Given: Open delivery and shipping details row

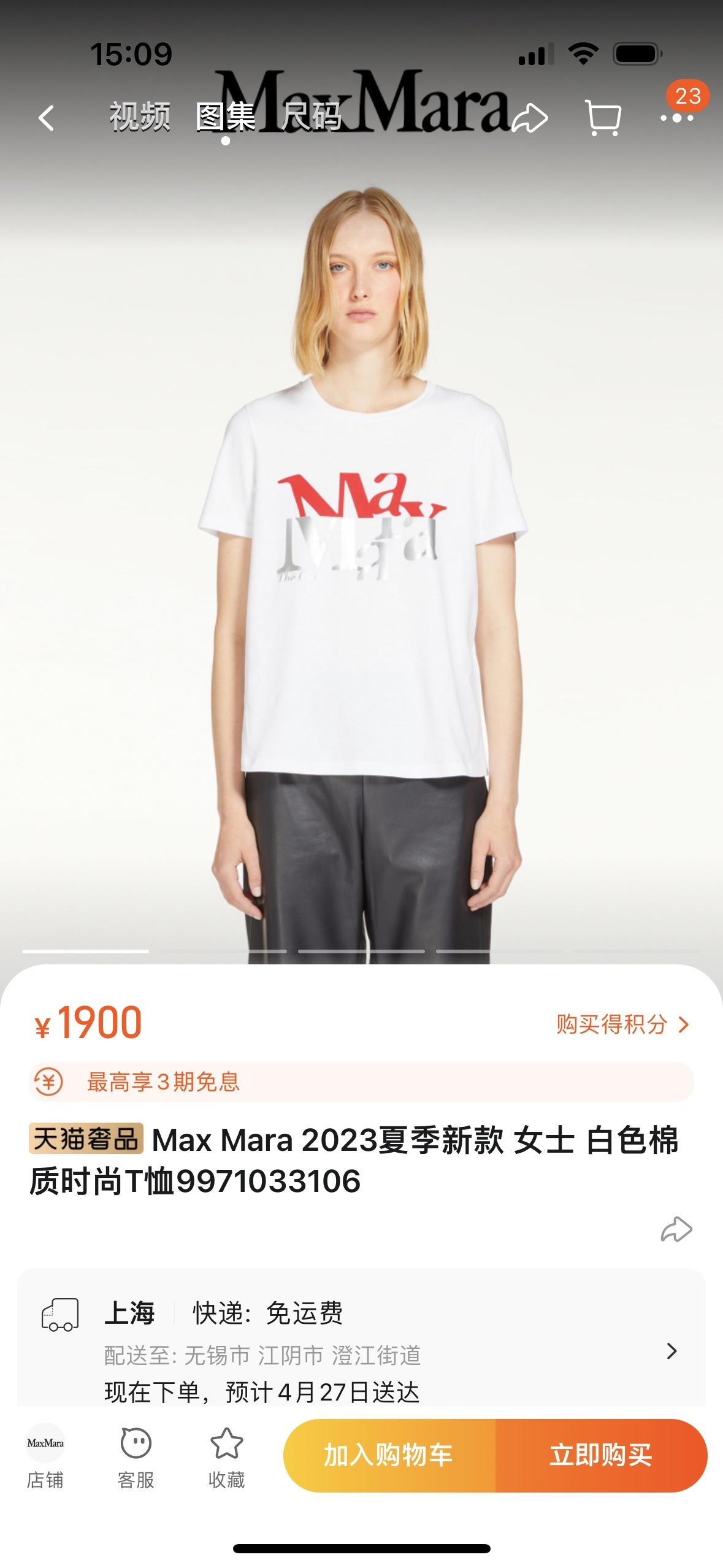Looking at the screenshot, I should (x=361, y=1350).
